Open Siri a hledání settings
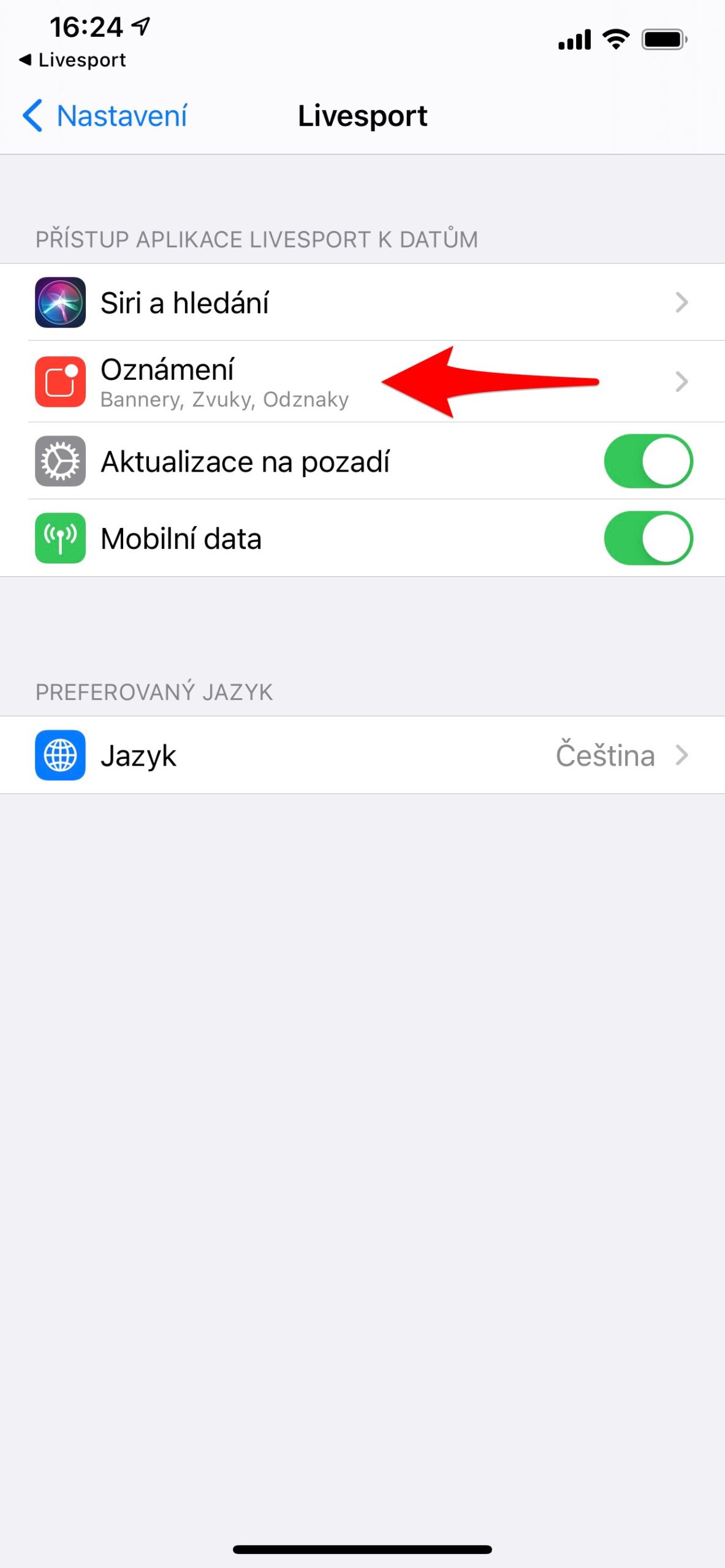Viewport: 725px width, 1568px height. pyautogui.click(x=362, y=303)
